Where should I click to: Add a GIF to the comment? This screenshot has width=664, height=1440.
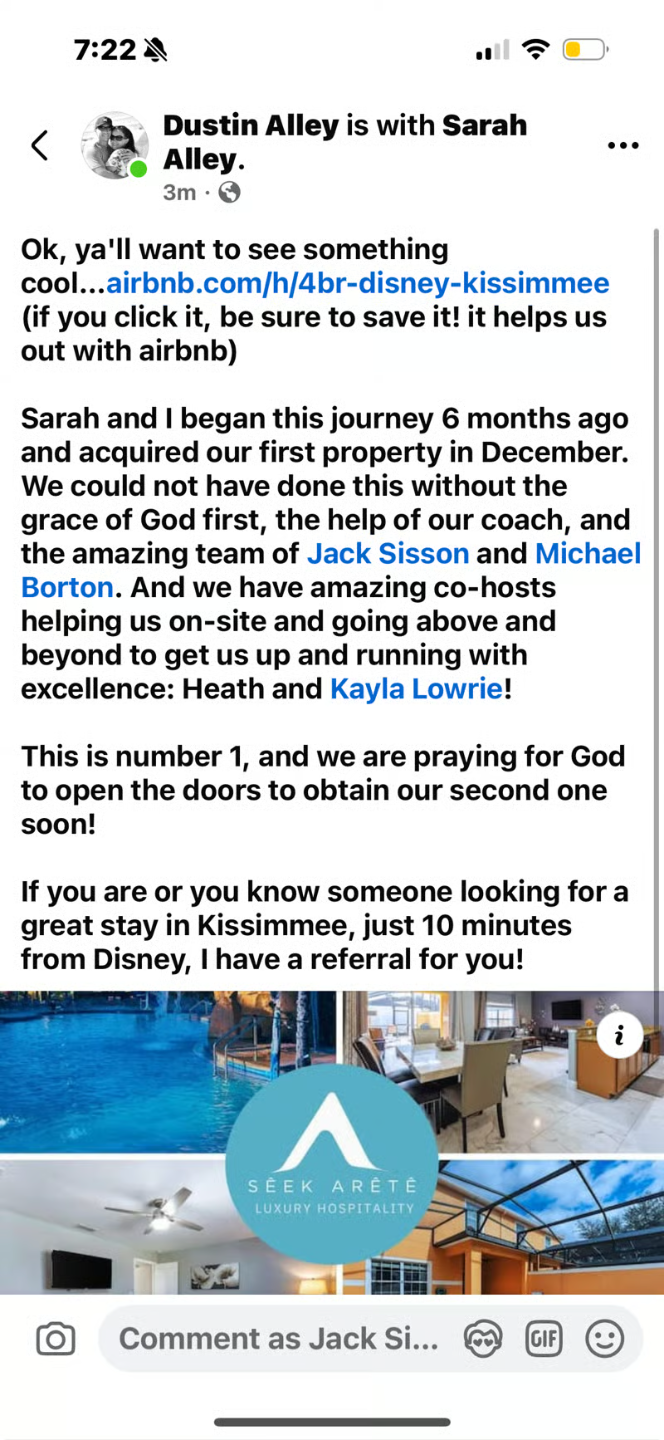pyautogui.click(x=544, y=1339)
